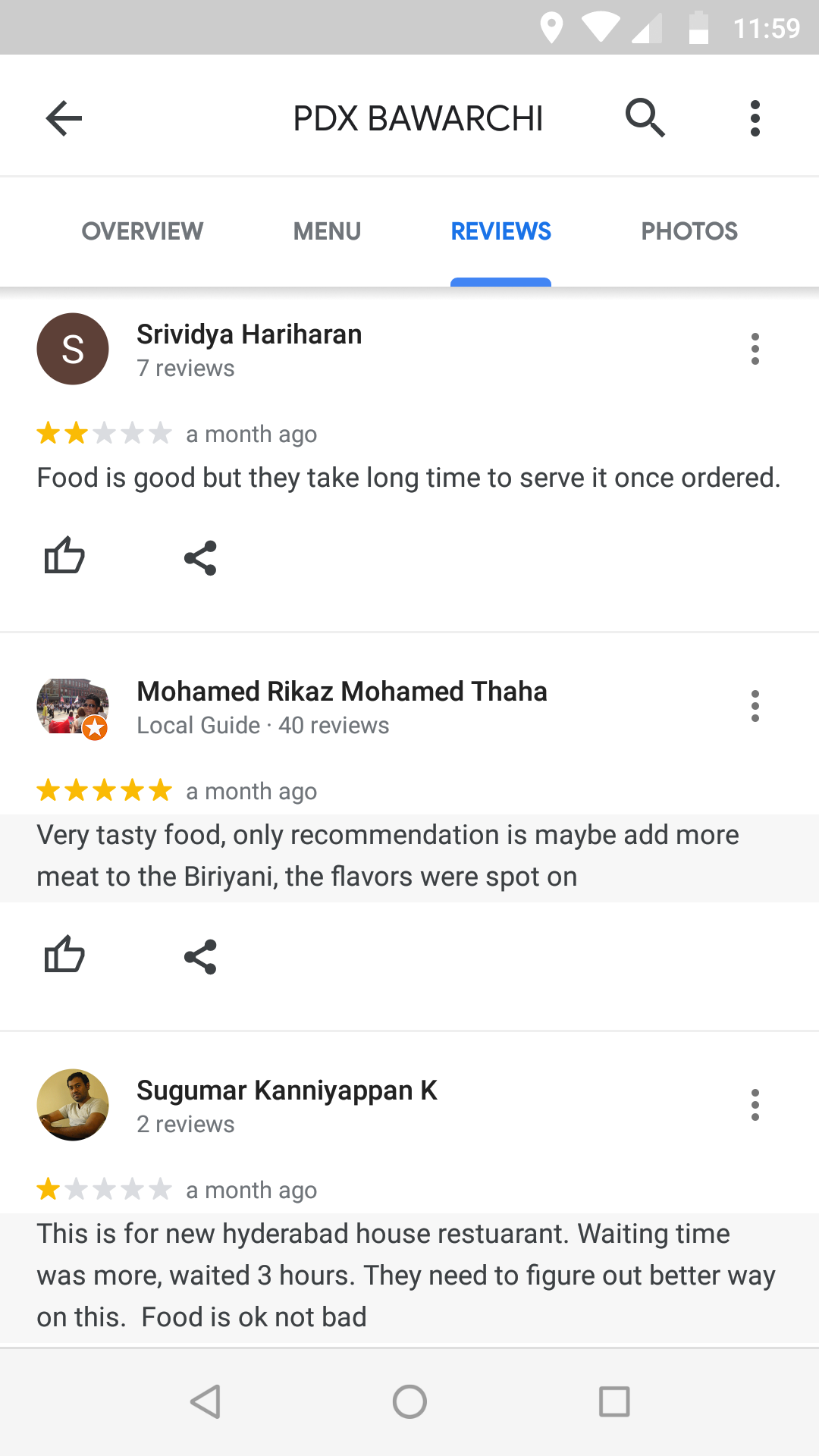Go back using the top arrow
The image size is (819, 1456).
(64, 118)
